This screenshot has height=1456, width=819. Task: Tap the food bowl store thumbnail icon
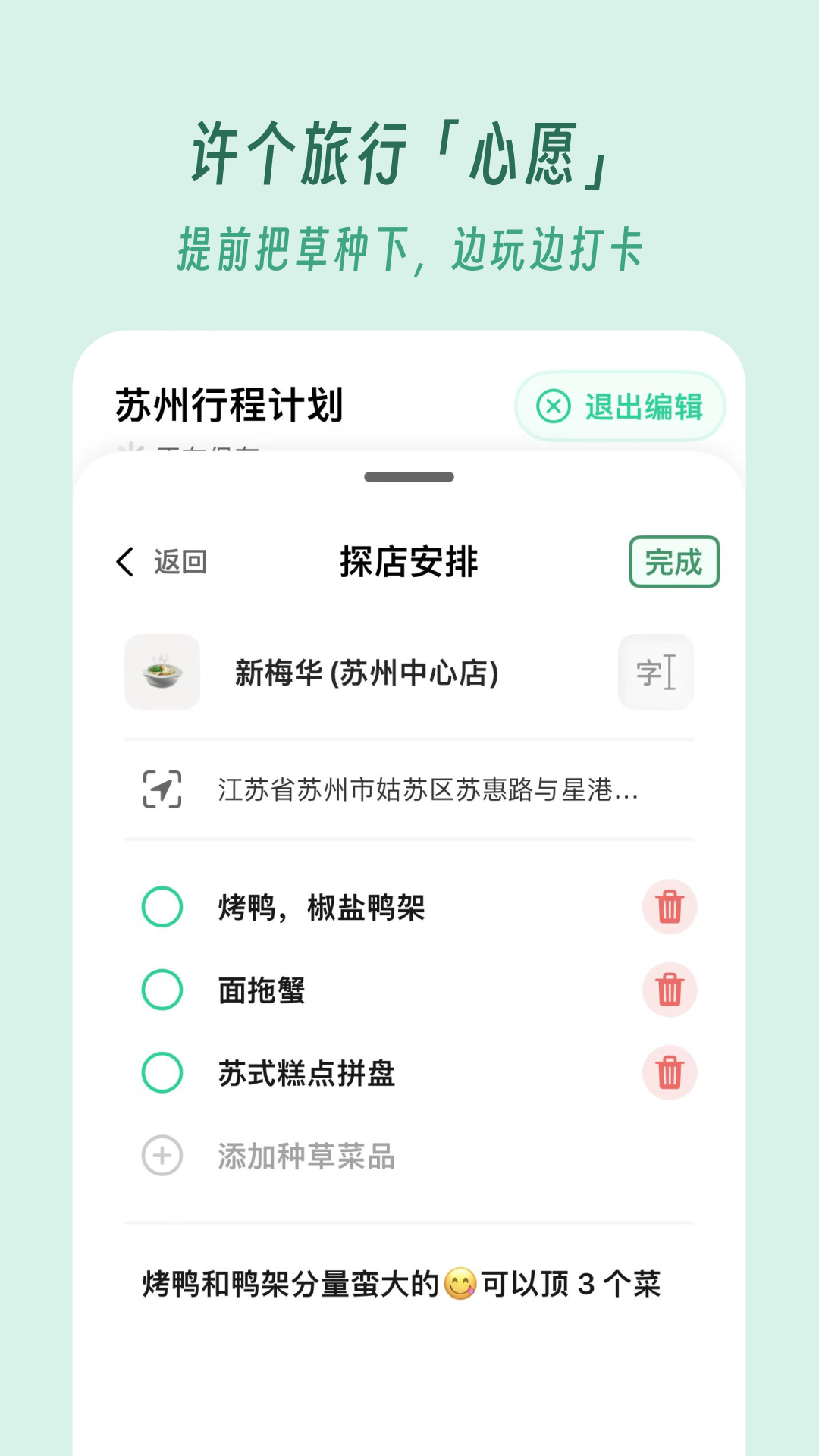tap(162, 673)
